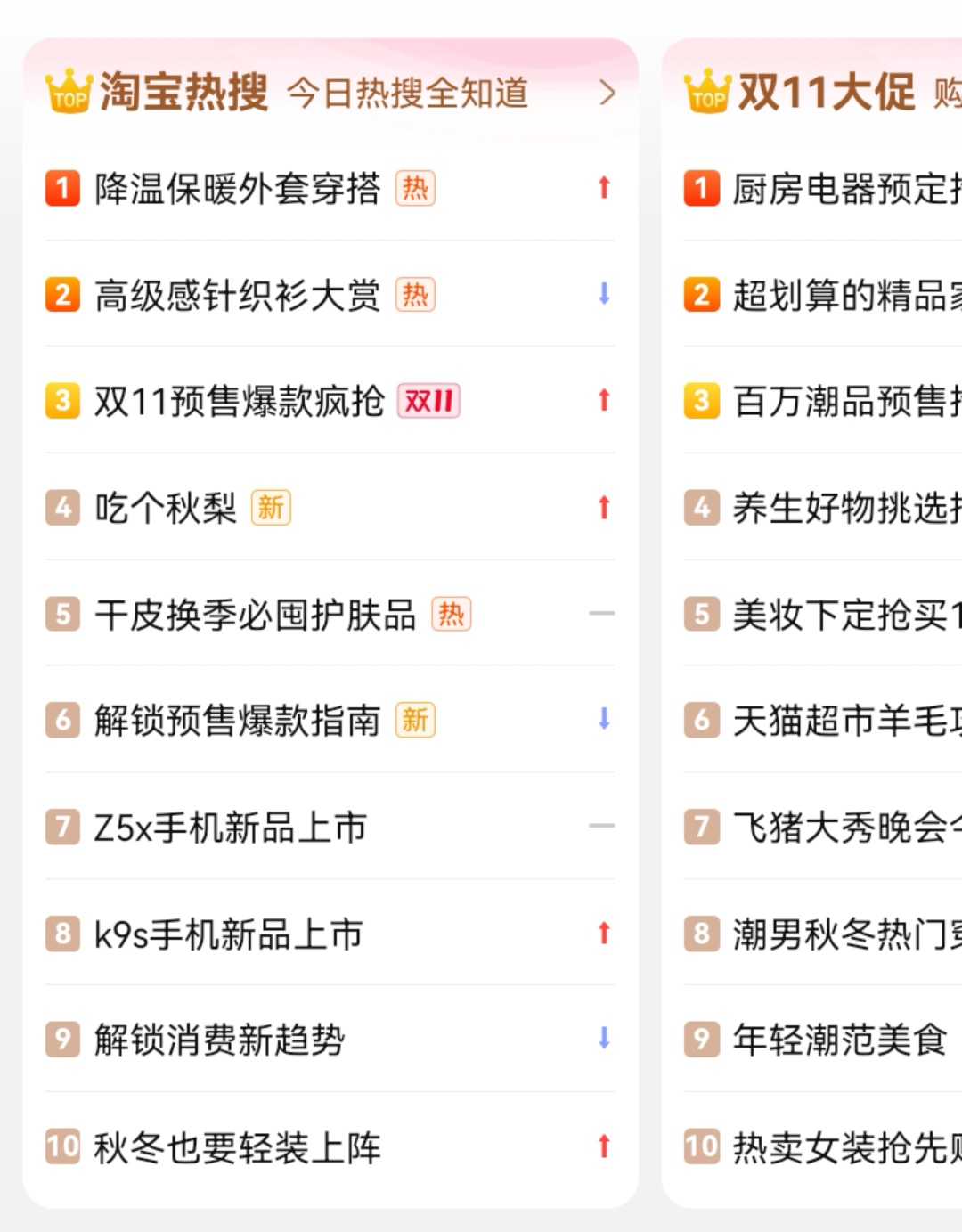Click the 双11 badge on 双11预售爆款疯抢
Image resolution: width=962 pixels, height=1232 pixels.
click(x=428, y=401)
